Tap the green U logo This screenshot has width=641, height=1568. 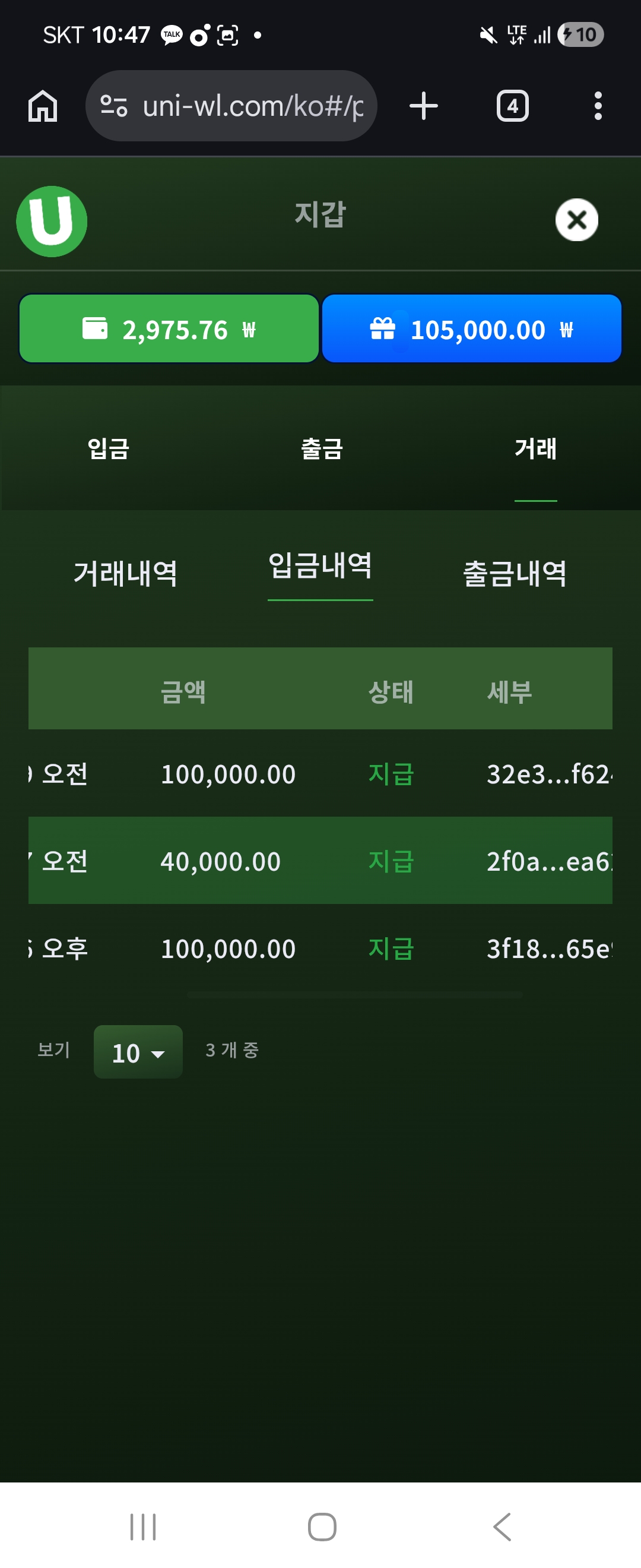pyautogui.click(x=52, y=222)
